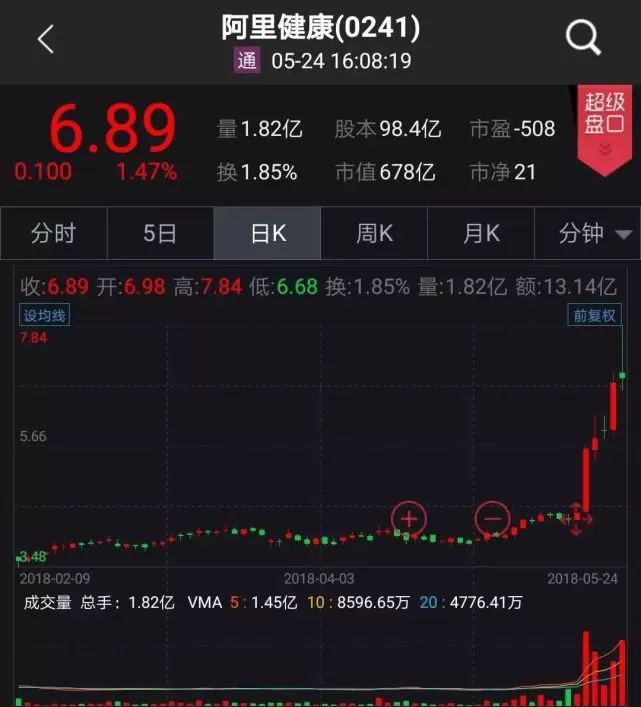Open the stock search icon
Viewport: 641px width, 707px height.
(582, 38)
